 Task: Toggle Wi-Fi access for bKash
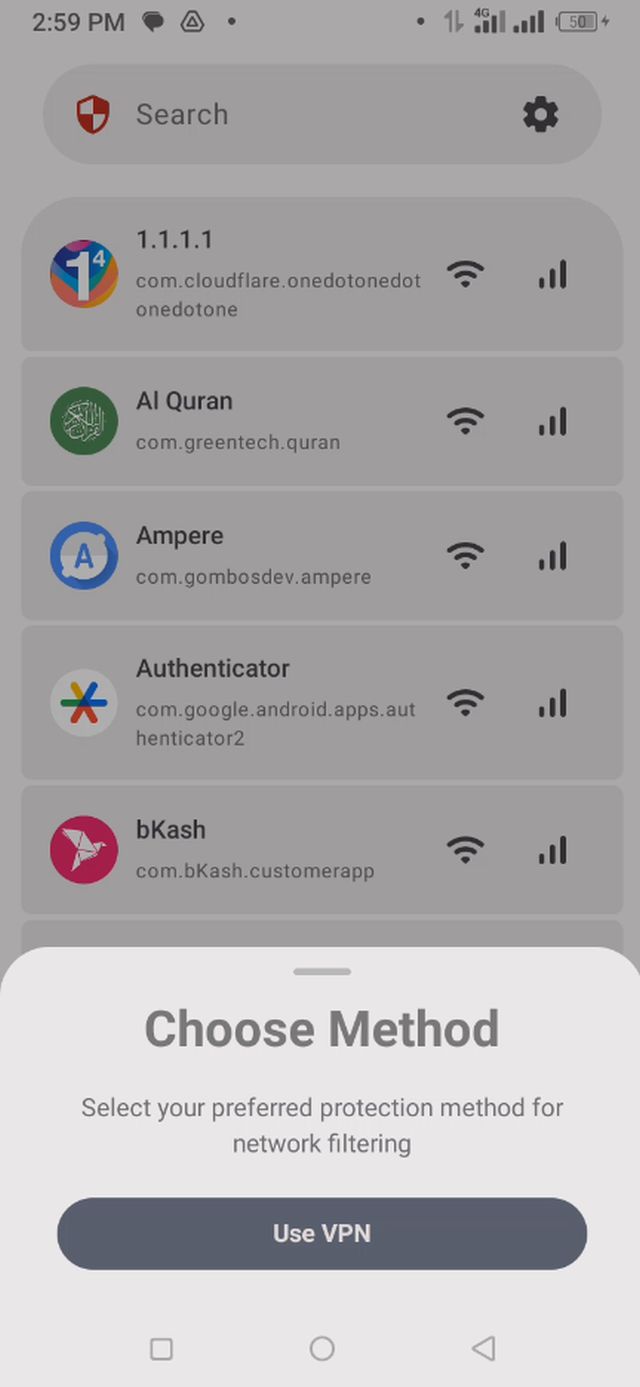pos(465,850)
